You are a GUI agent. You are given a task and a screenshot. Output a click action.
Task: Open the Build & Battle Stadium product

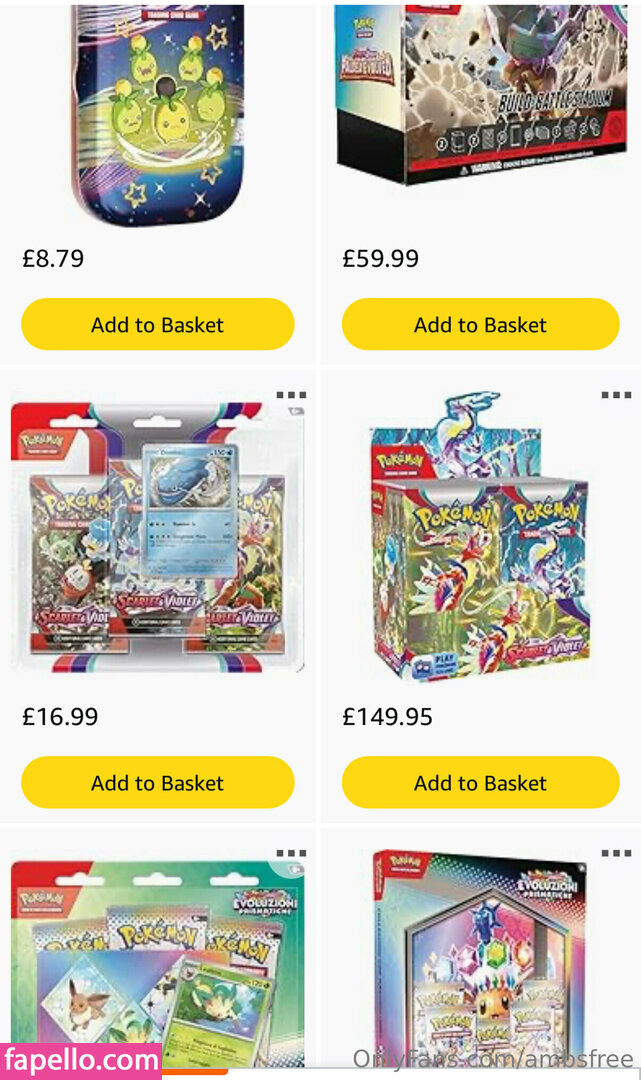click(478, 95)
